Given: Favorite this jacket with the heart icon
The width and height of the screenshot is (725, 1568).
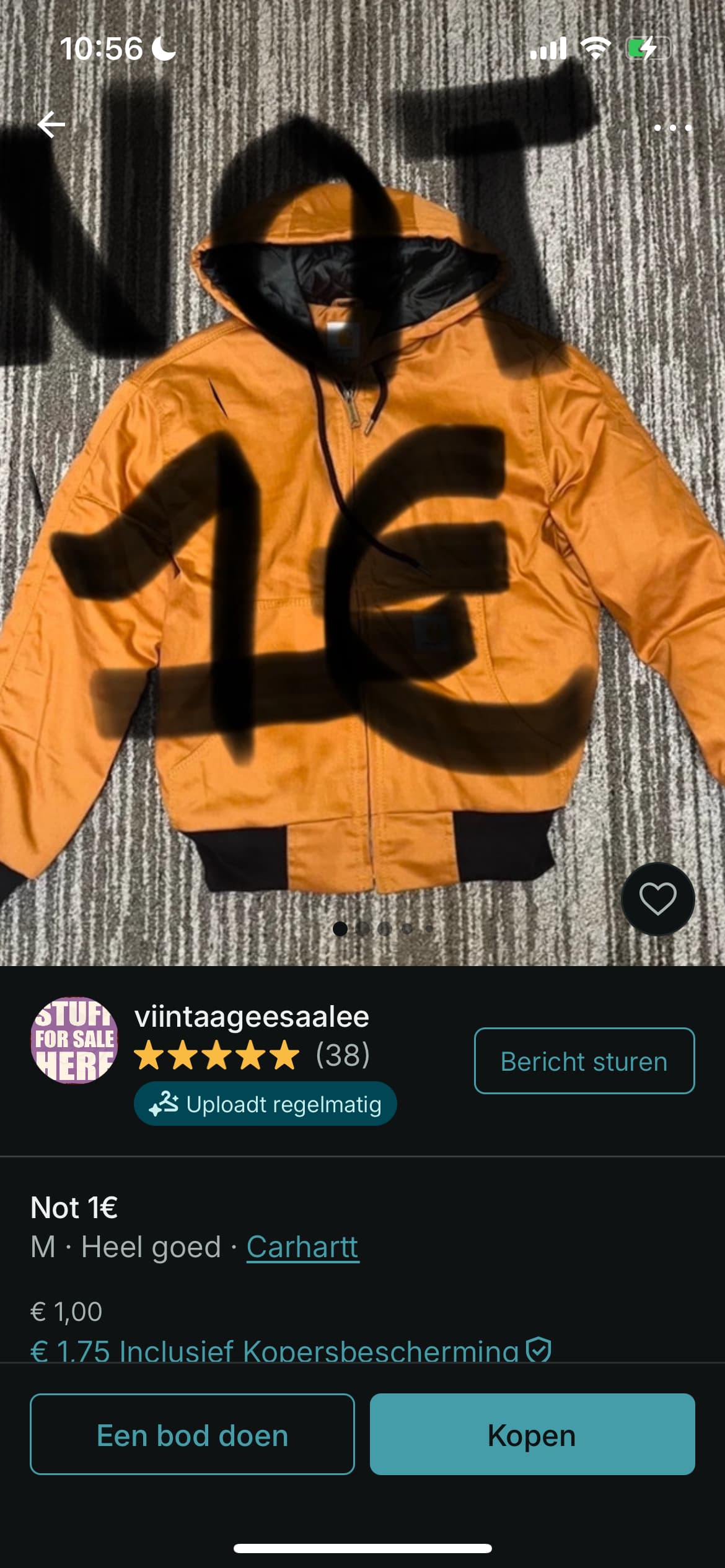Looking at the screenshot, I should [x=657, y=899].
